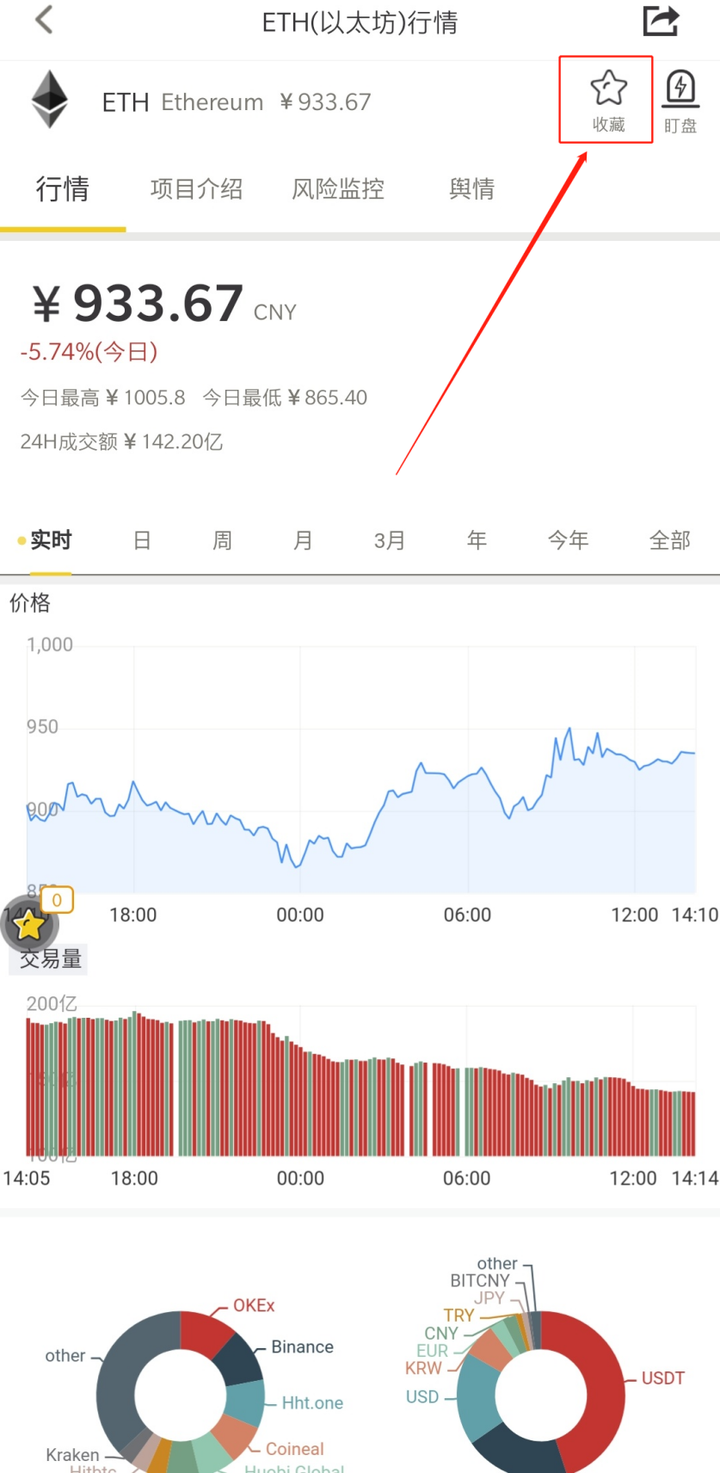
Task: Tap the floating star badge
Action: (x=30, y=924)
